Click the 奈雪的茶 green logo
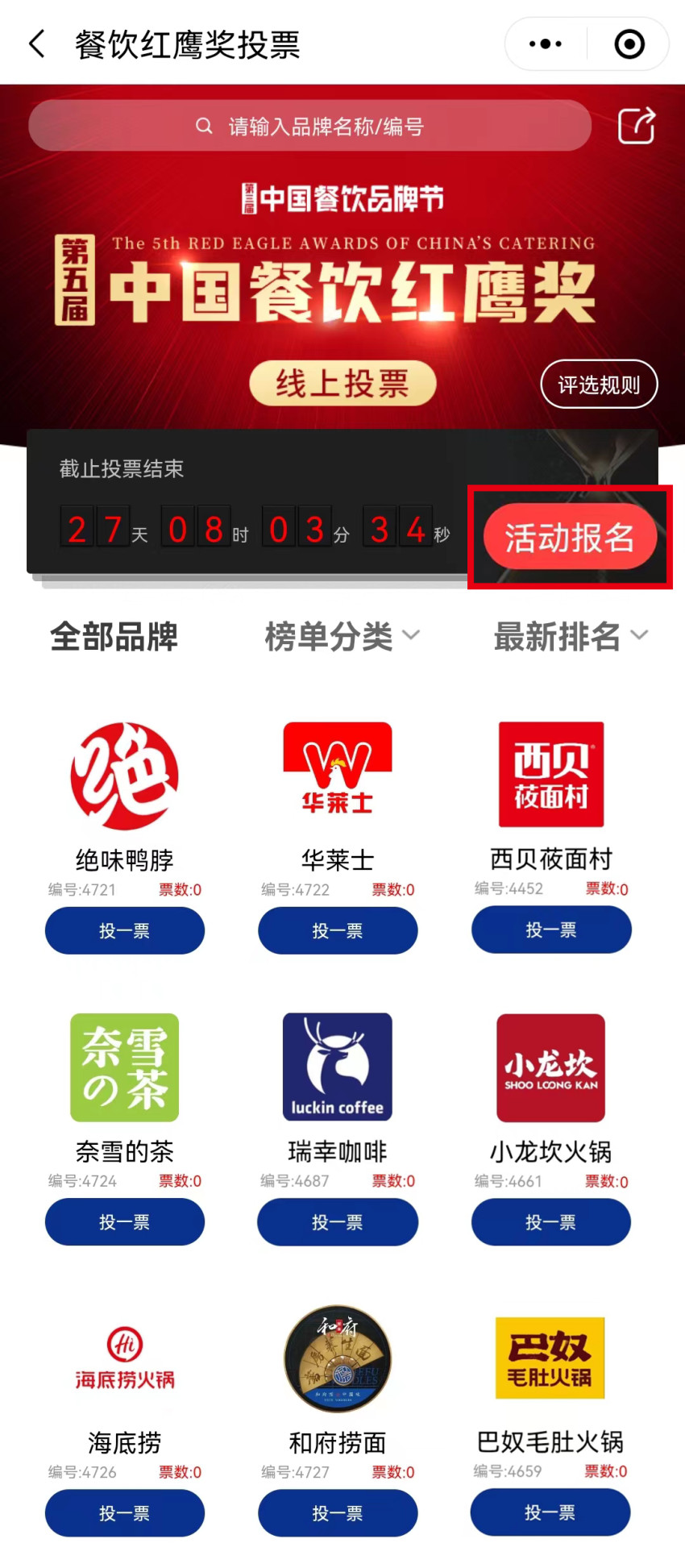This screenshot has height=1568, width=685. pos(123,1067)
